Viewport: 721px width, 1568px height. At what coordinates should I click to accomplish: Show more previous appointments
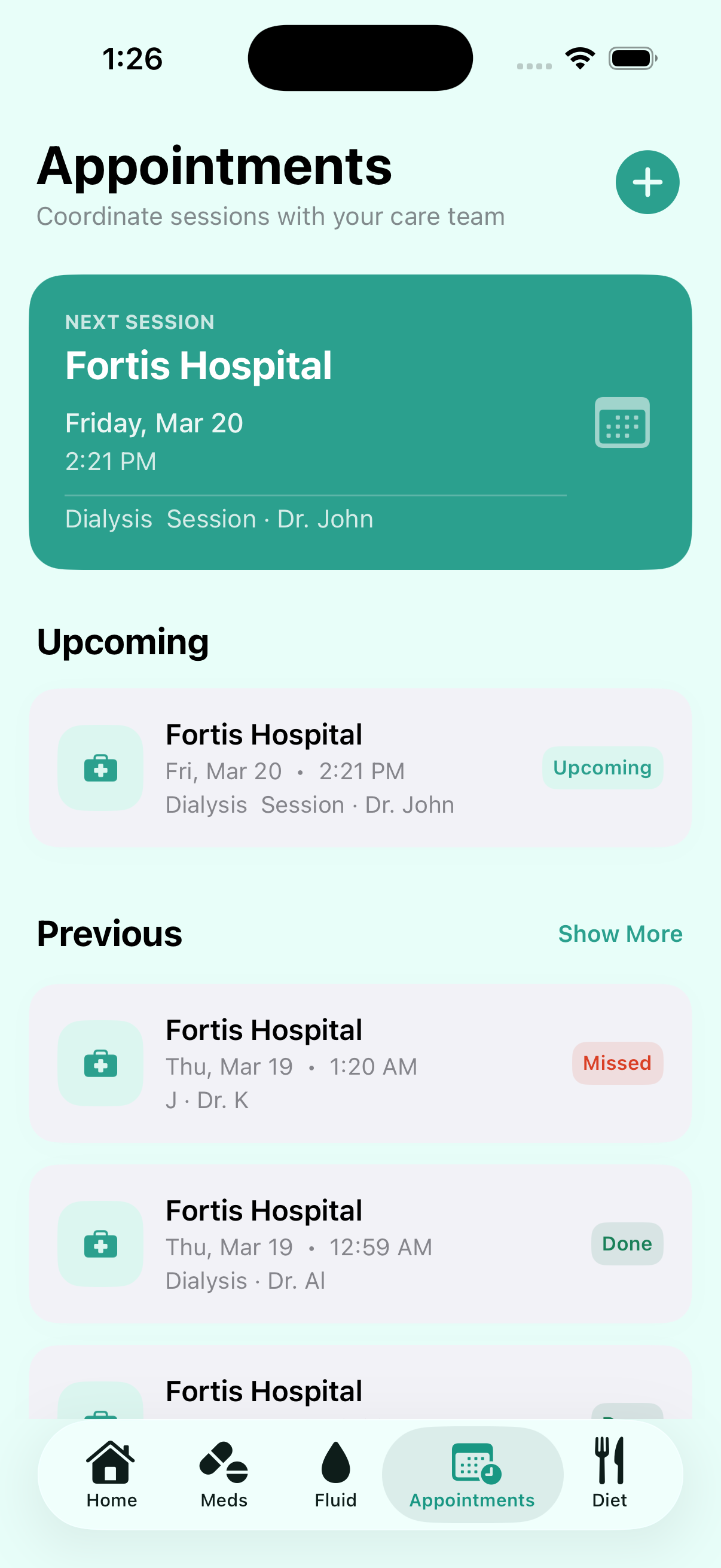619,934
